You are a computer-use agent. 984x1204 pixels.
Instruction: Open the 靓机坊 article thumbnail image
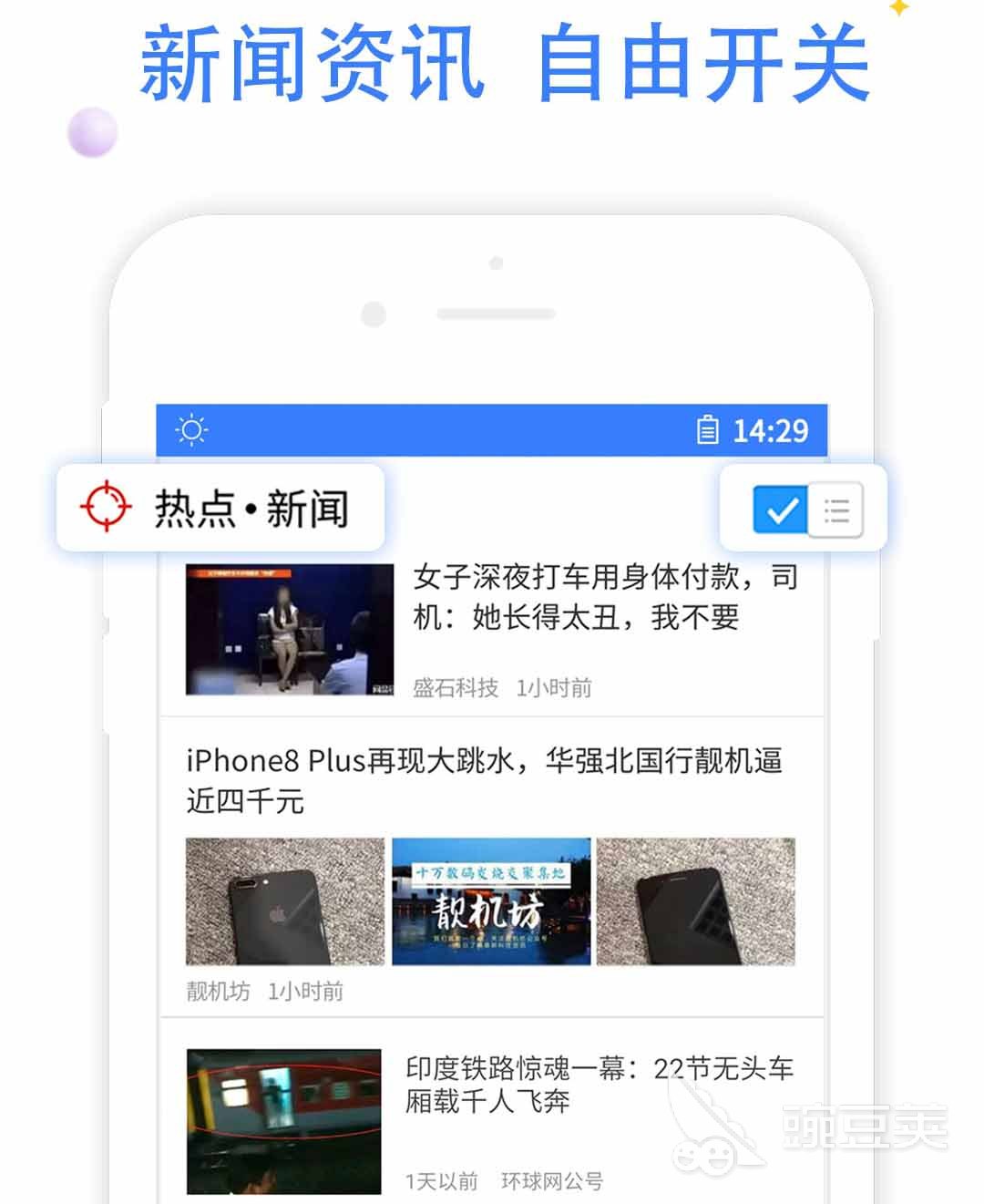[490, 901]
